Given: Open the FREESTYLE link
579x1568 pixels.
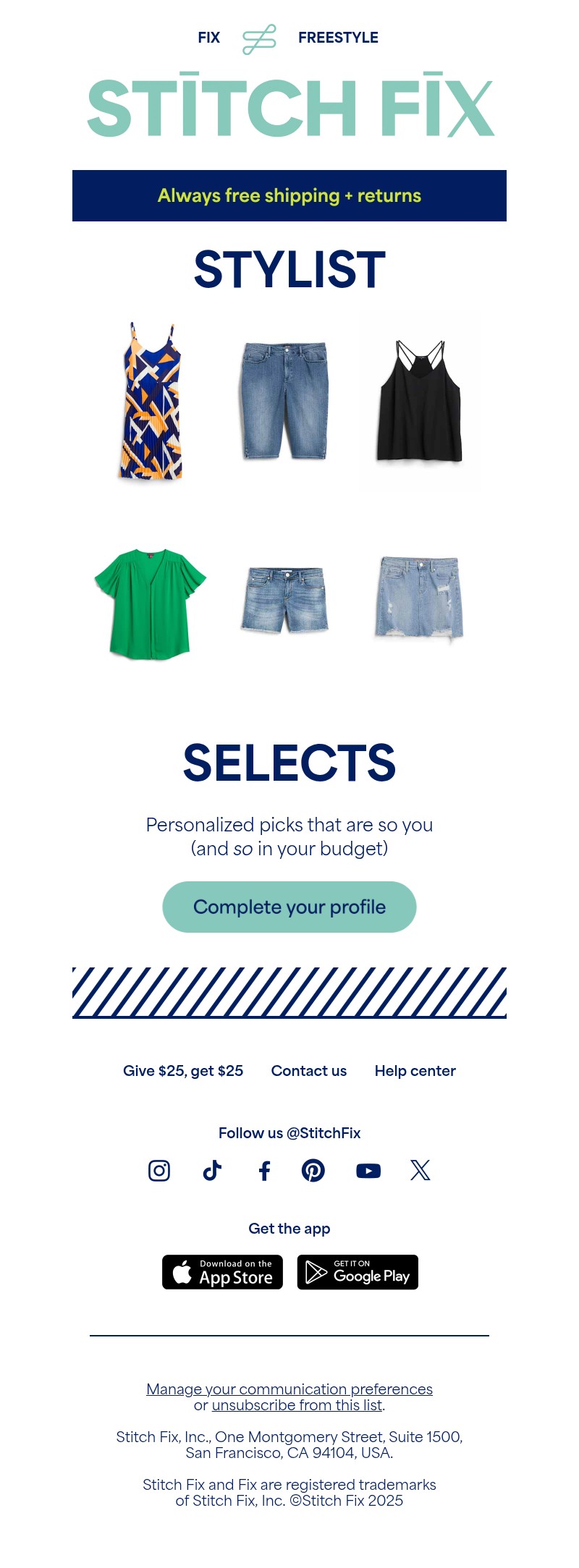Looking at the screenshot, I should 338,38.
